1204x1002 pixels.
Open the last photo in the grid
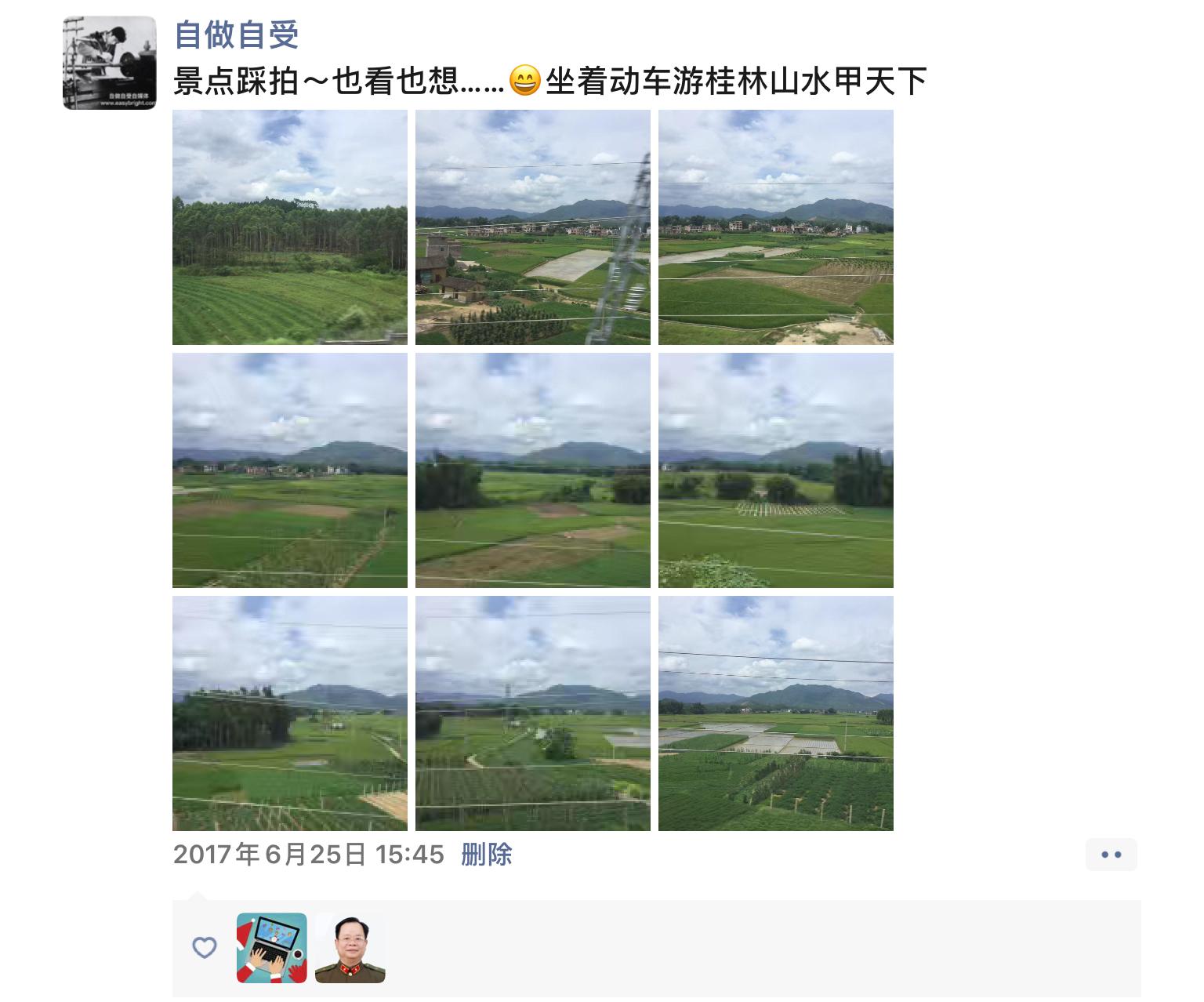click(776, 713)
